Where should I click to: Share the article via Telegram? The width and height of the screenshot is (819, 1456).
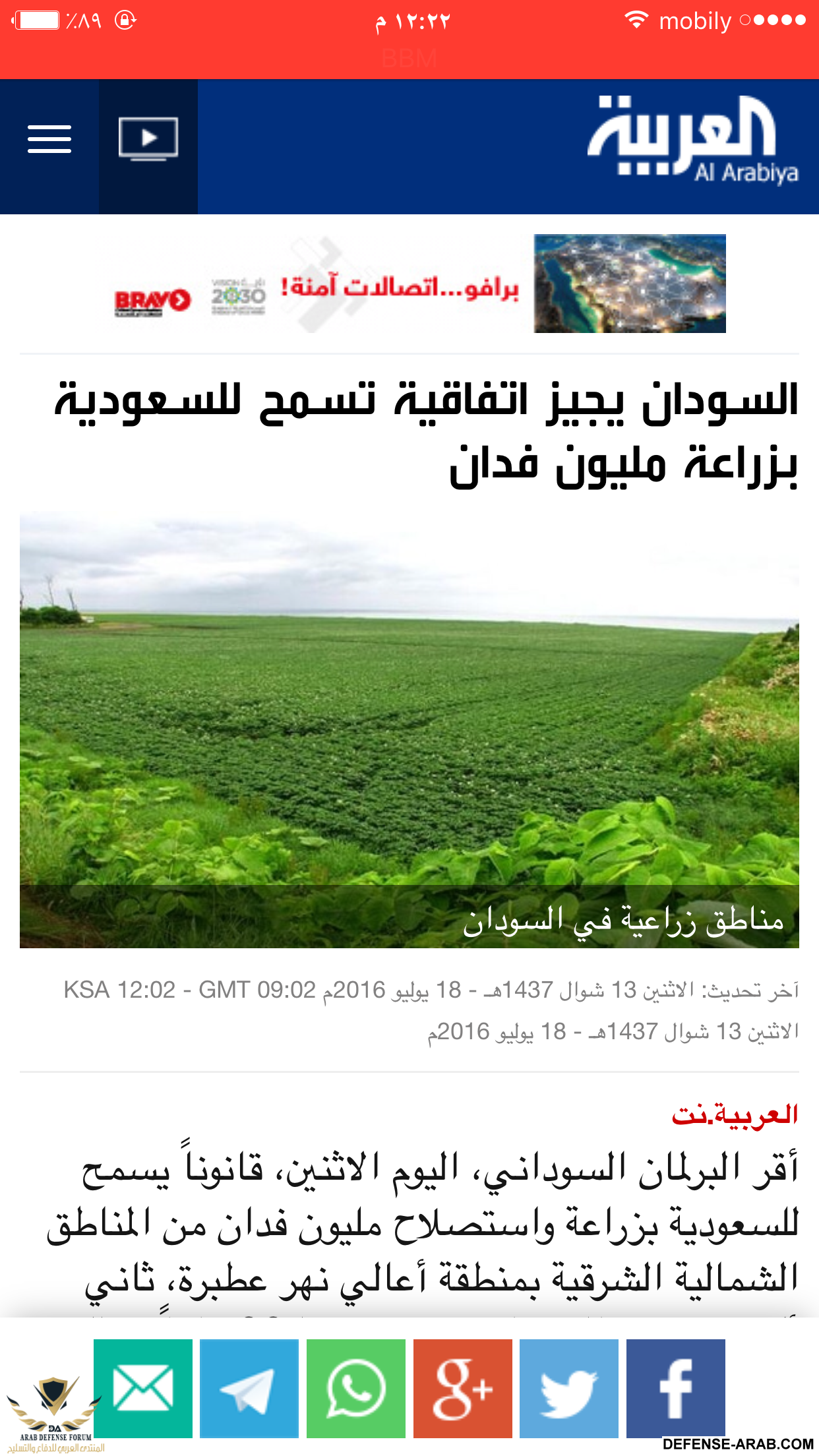pos(249,1388)
